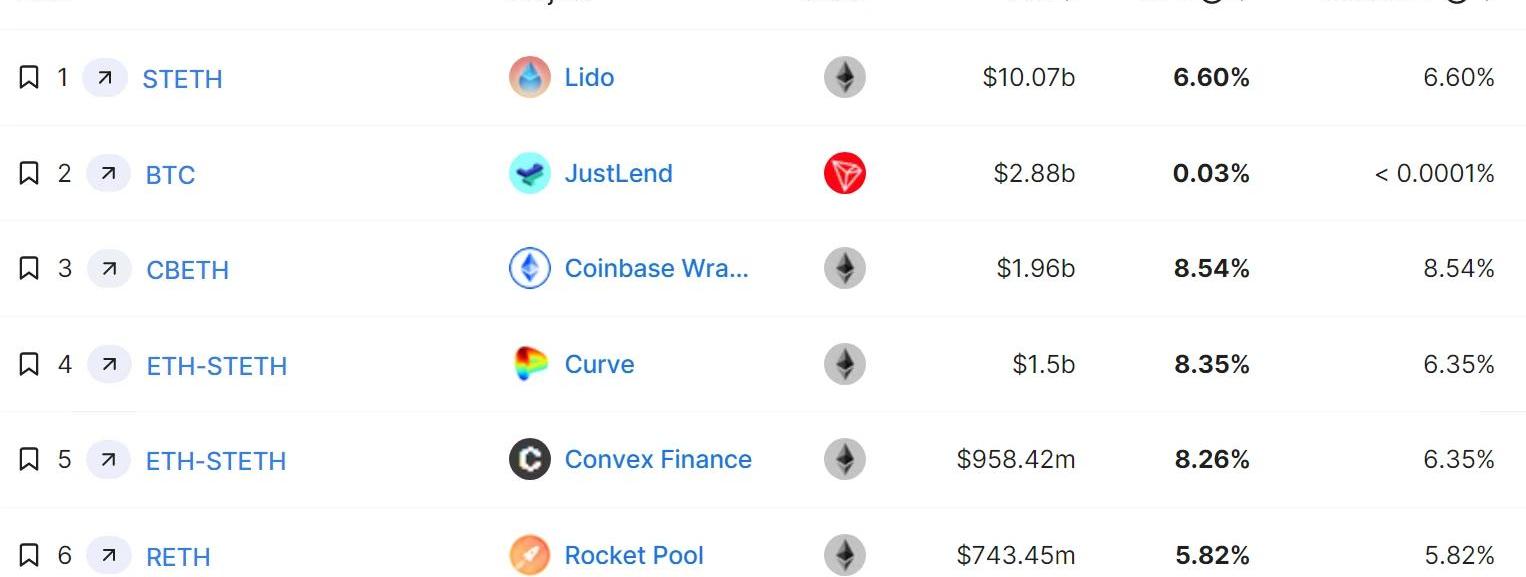Bookmark the CBETH pool
This screenshot has height=577, width=1526.
pyautogui.click(x=29, y=268)
